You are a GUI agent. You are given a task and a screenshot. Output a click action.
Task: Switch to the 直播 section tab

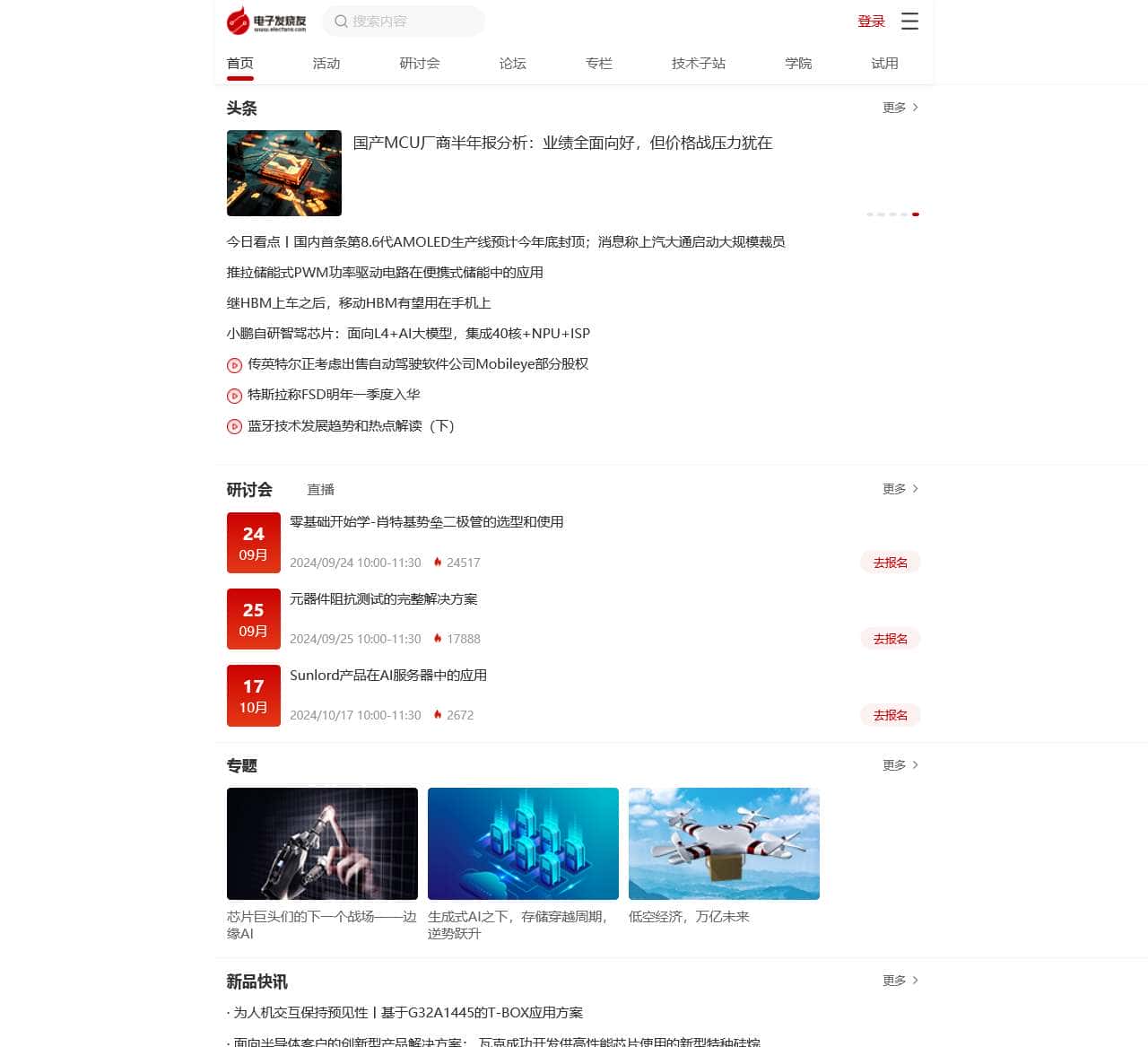(320, 490)
